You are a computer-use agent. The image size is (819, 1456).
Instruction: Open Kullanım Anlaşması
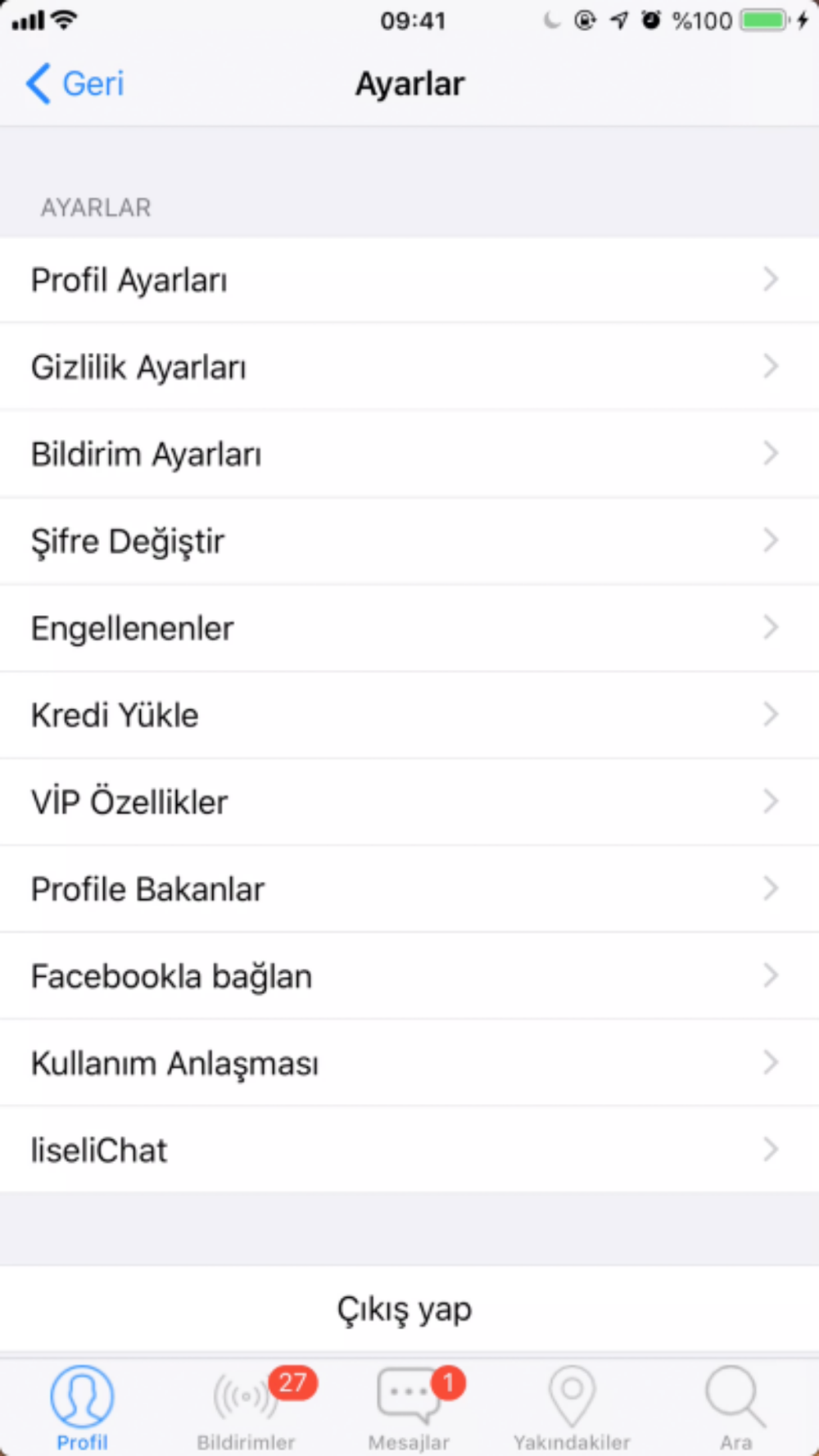point(409,1063)
